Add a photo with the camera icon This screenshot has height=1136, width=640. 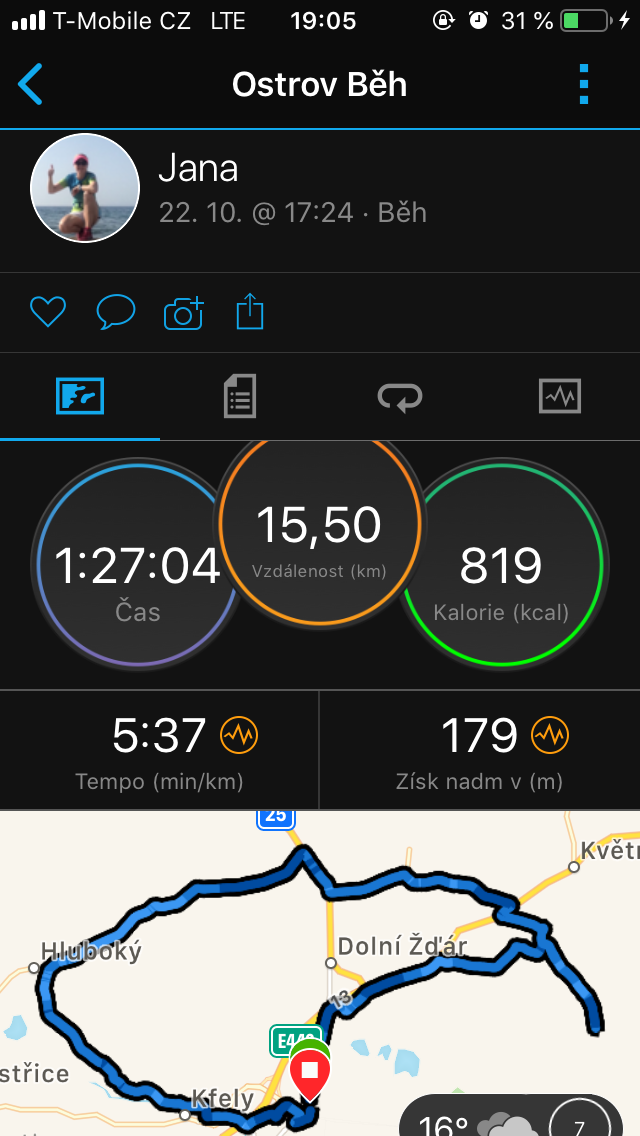(183, 314)
